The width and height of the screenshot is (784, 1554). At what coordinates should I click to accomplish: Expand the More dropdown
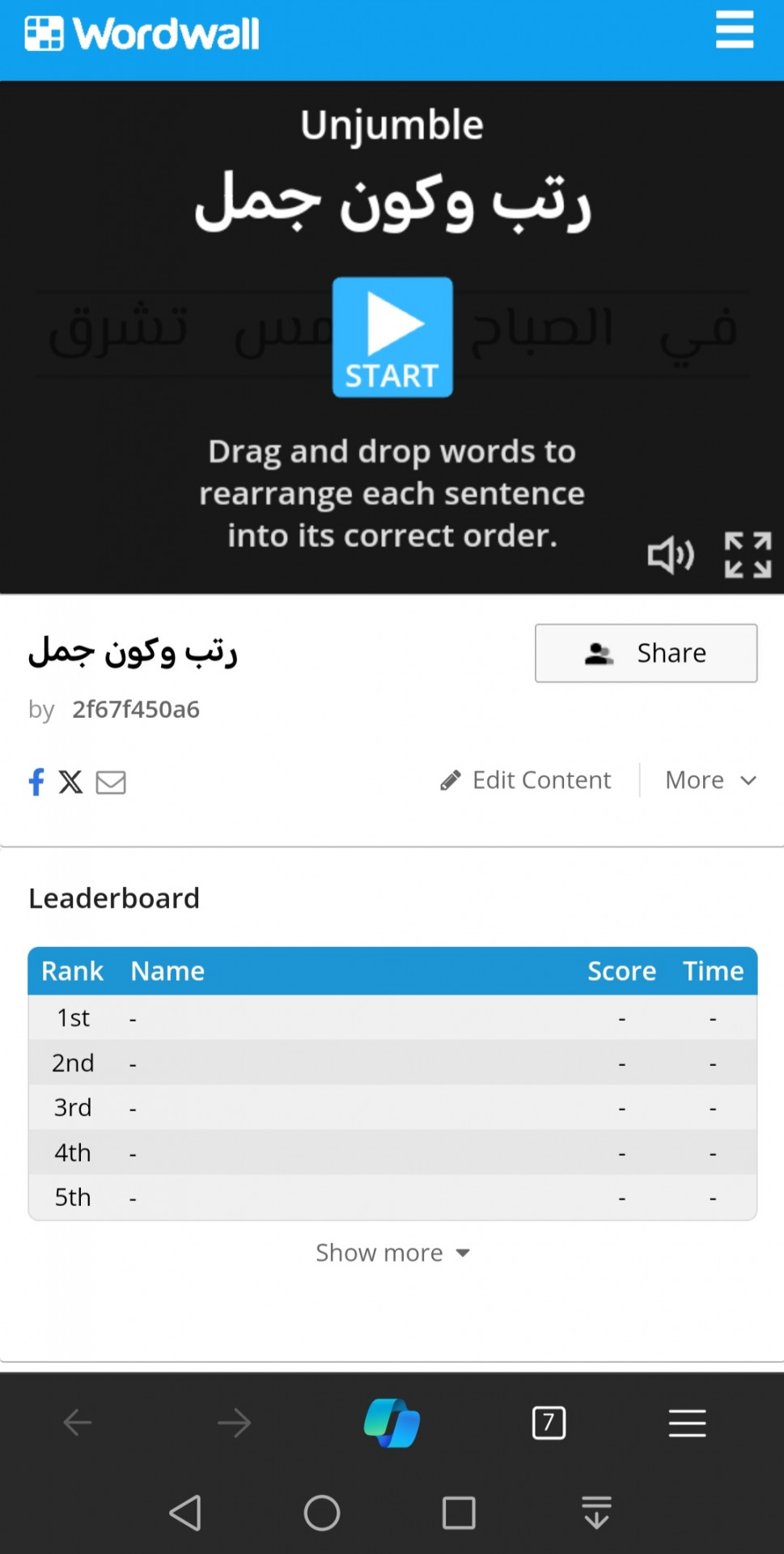click(710, 780)
